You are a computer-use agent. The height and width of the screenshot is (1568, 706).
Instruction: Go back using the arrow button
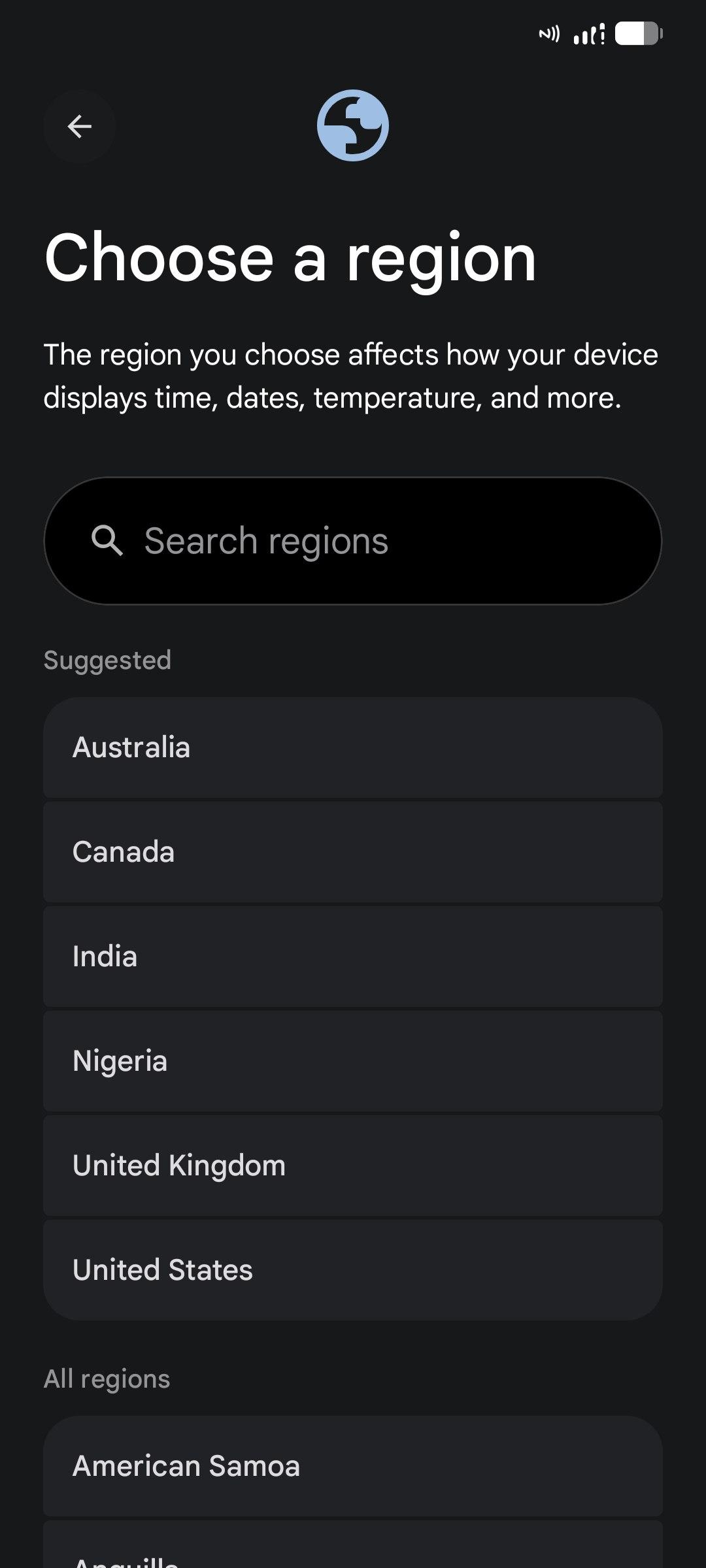80,126
